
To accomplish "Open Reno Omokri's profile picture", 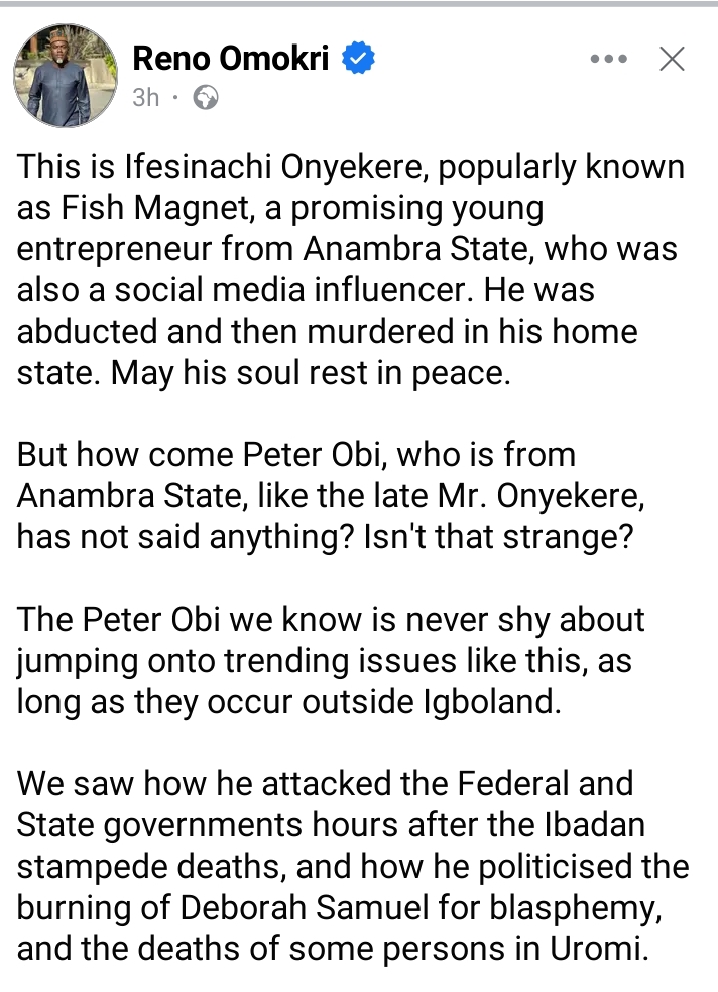I will (64, 76).
